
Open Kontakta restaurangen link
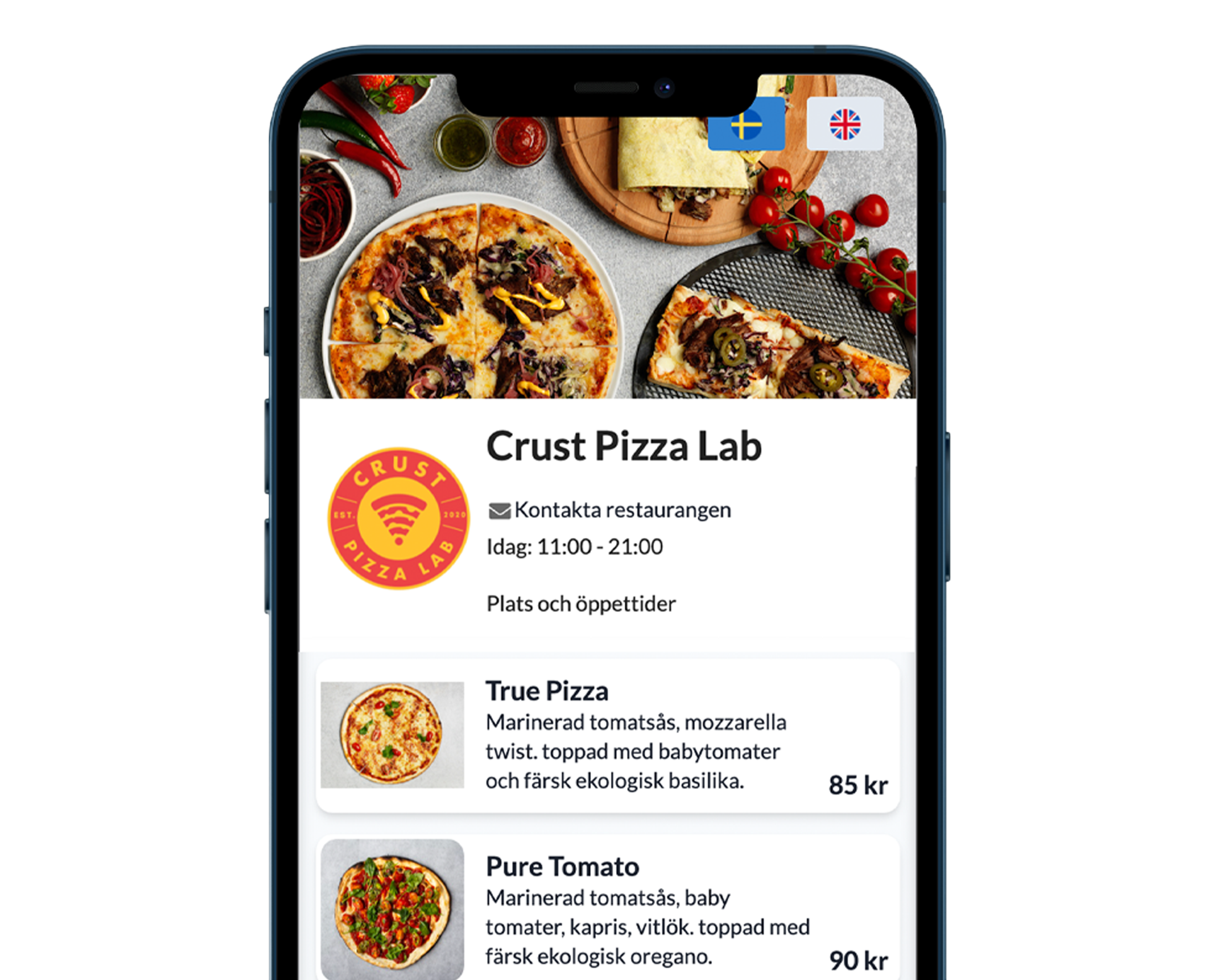pos(621,510)
